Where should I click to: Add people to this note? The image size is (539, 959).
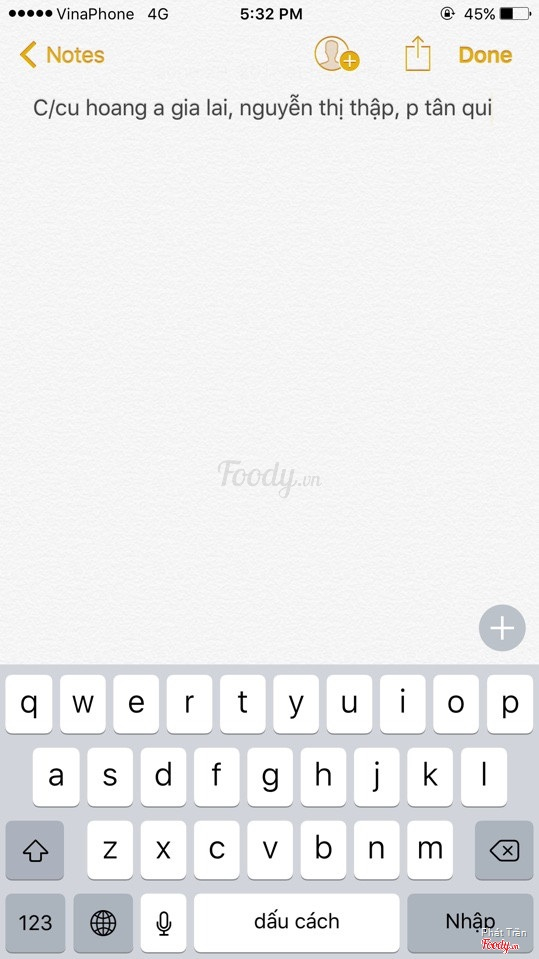(x=336, y=54)
